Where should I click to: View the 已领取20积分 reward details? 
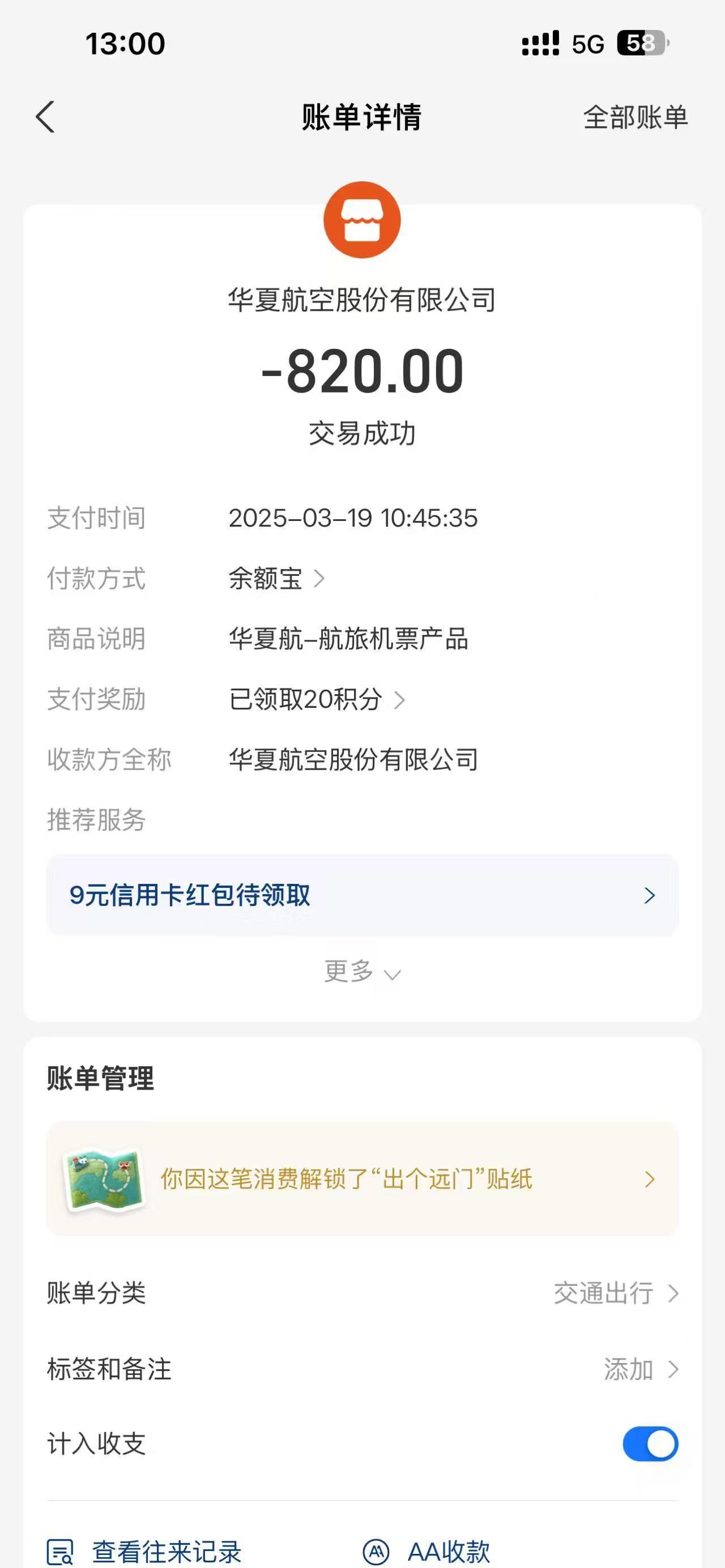coord(317,699)
